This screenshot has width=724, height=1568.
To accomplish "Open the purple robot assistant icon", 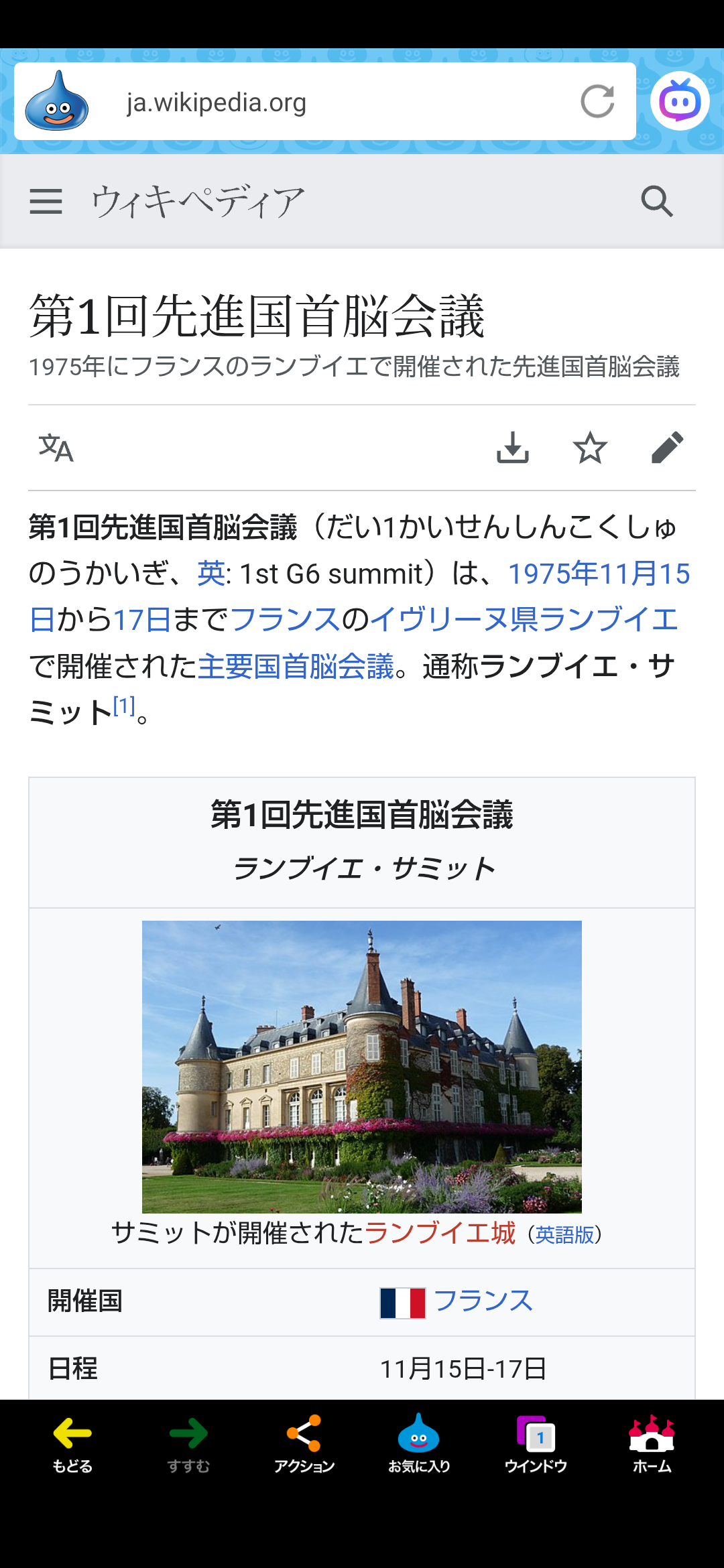I will click(680, 101).
